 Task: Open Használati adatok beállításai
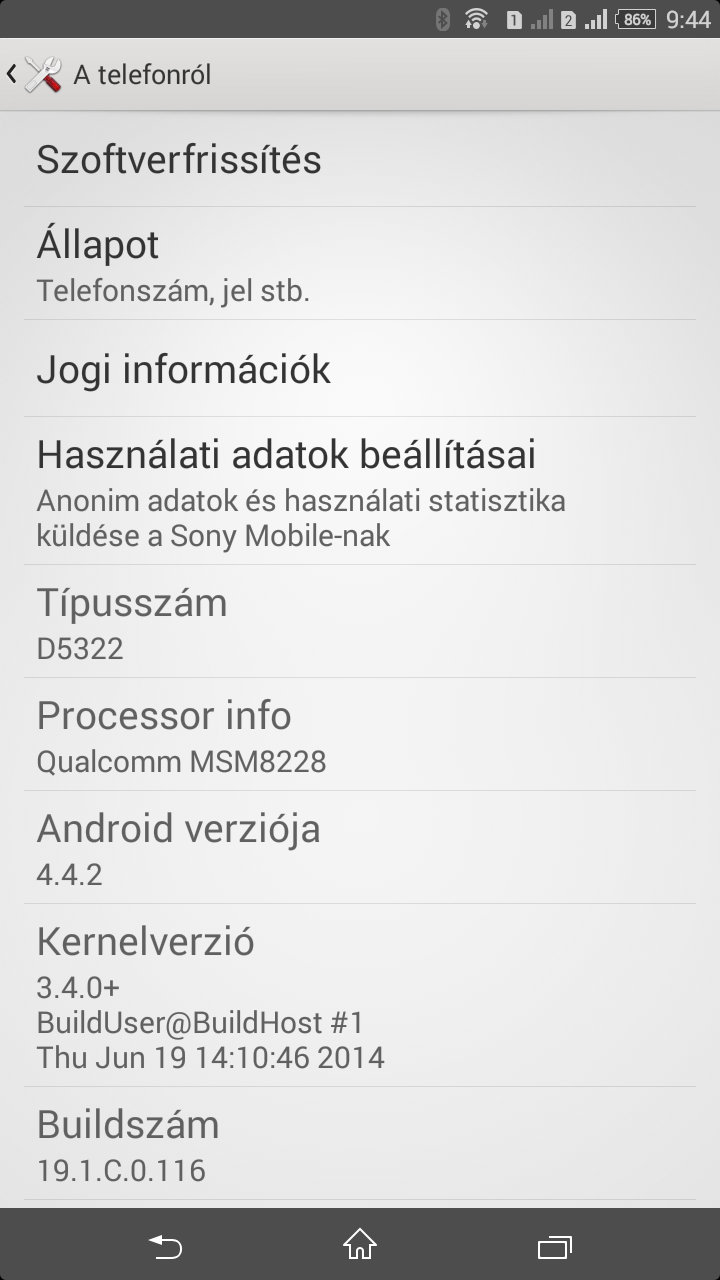360,491
